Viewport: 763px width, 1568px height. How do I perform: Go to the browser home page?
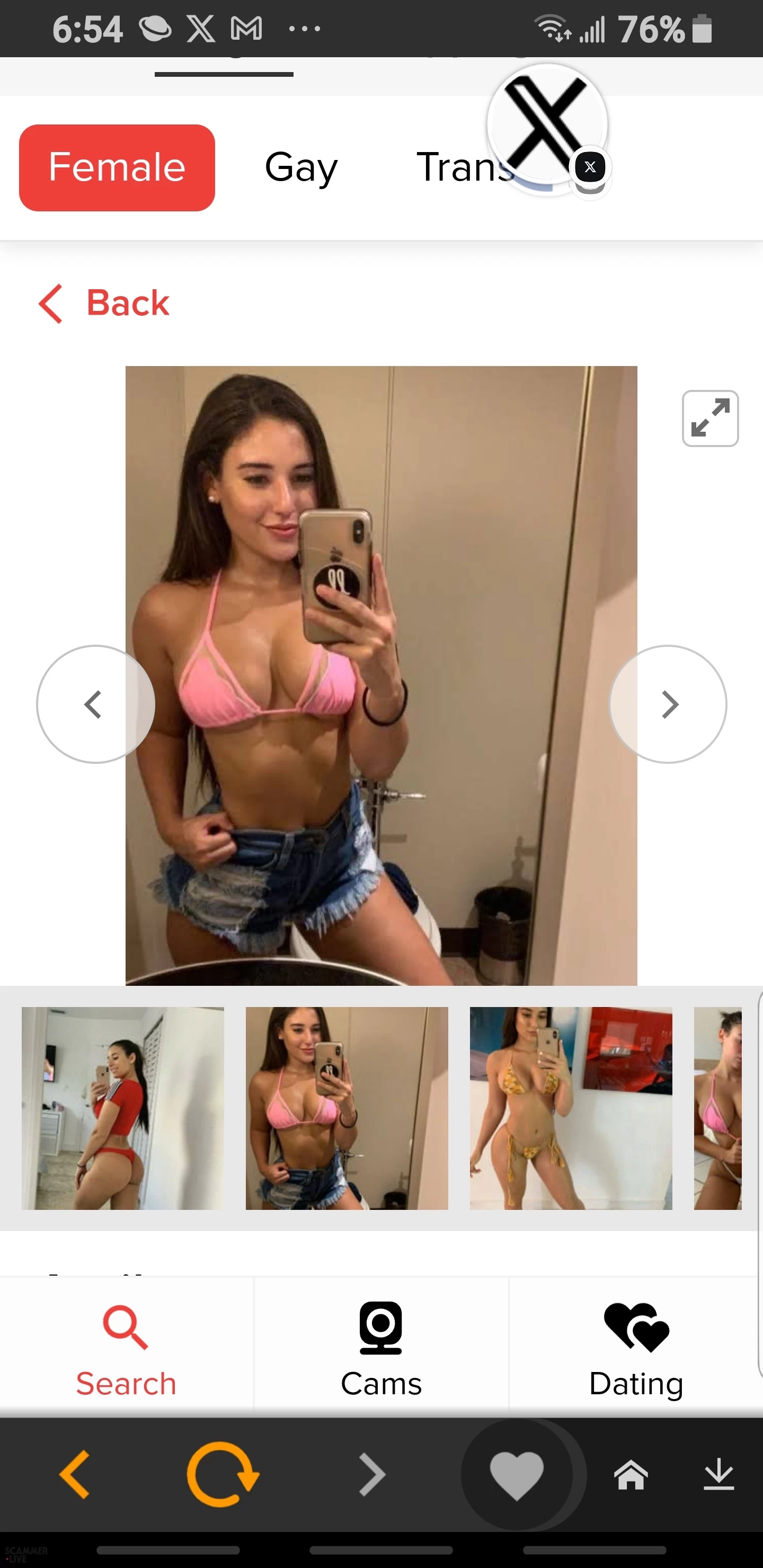630,1474
